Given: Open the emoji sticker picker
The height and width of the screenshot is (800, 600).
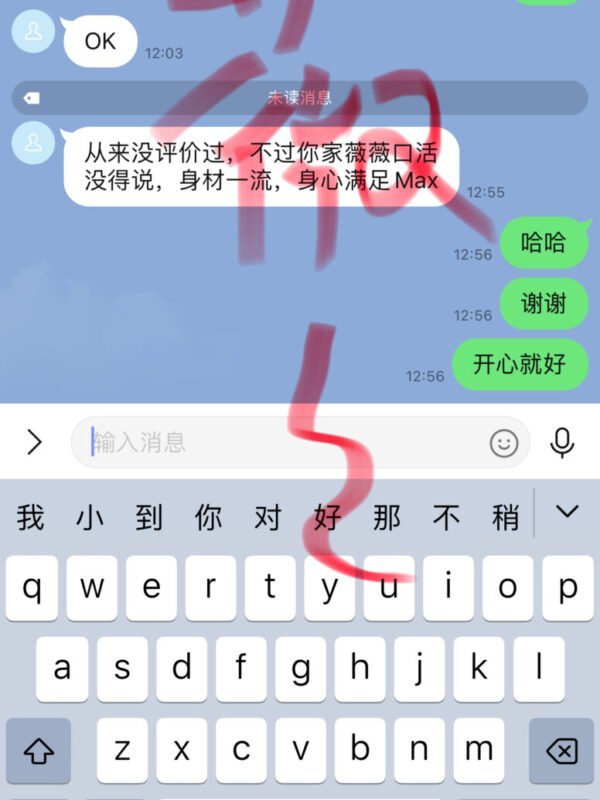Looking at the screenshot, I should (x=504, y=442).
